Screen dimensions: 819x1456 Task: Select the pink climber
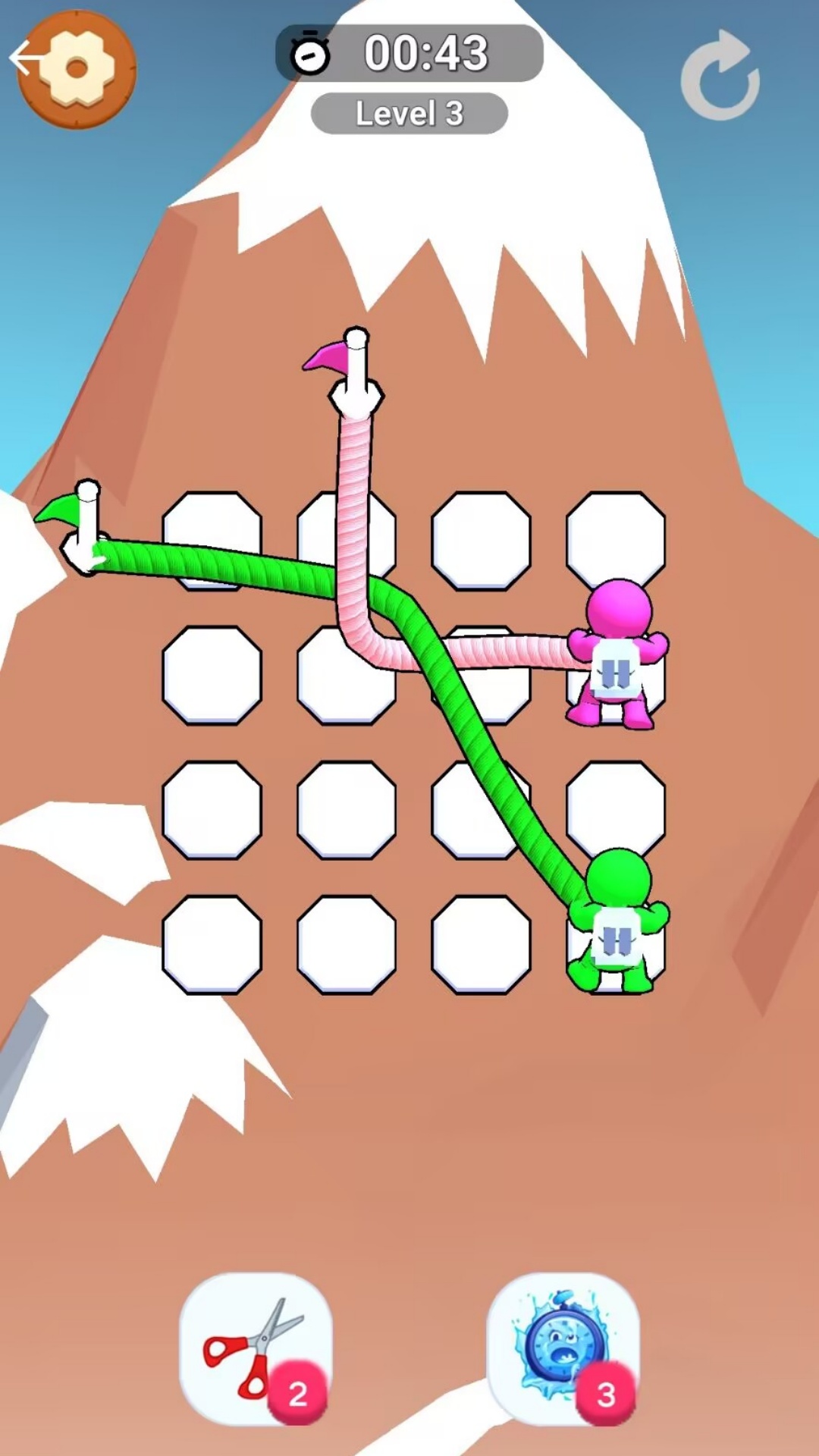pos(617,656)
